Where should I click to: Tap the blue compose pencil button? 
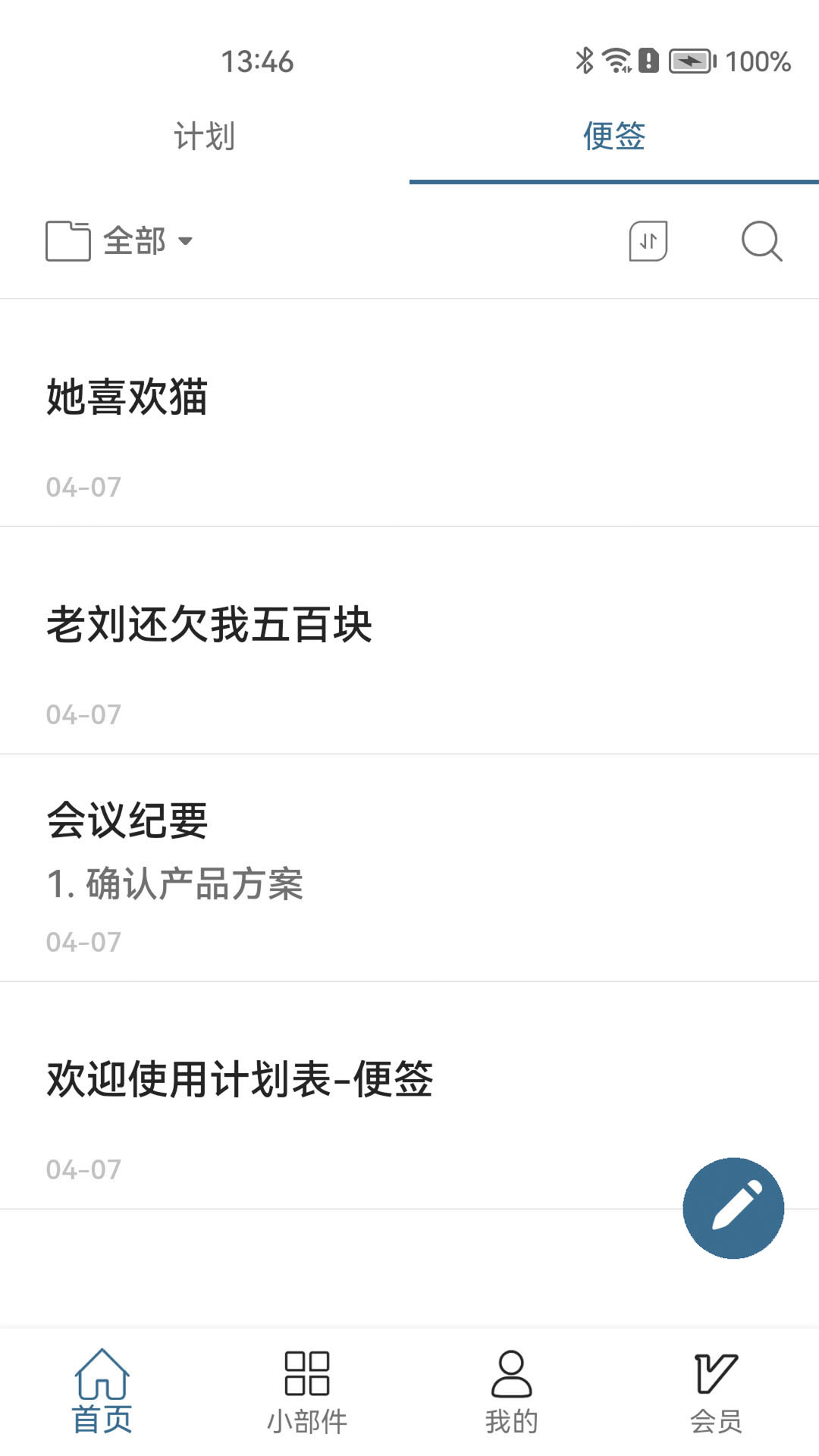[733, 1208]
